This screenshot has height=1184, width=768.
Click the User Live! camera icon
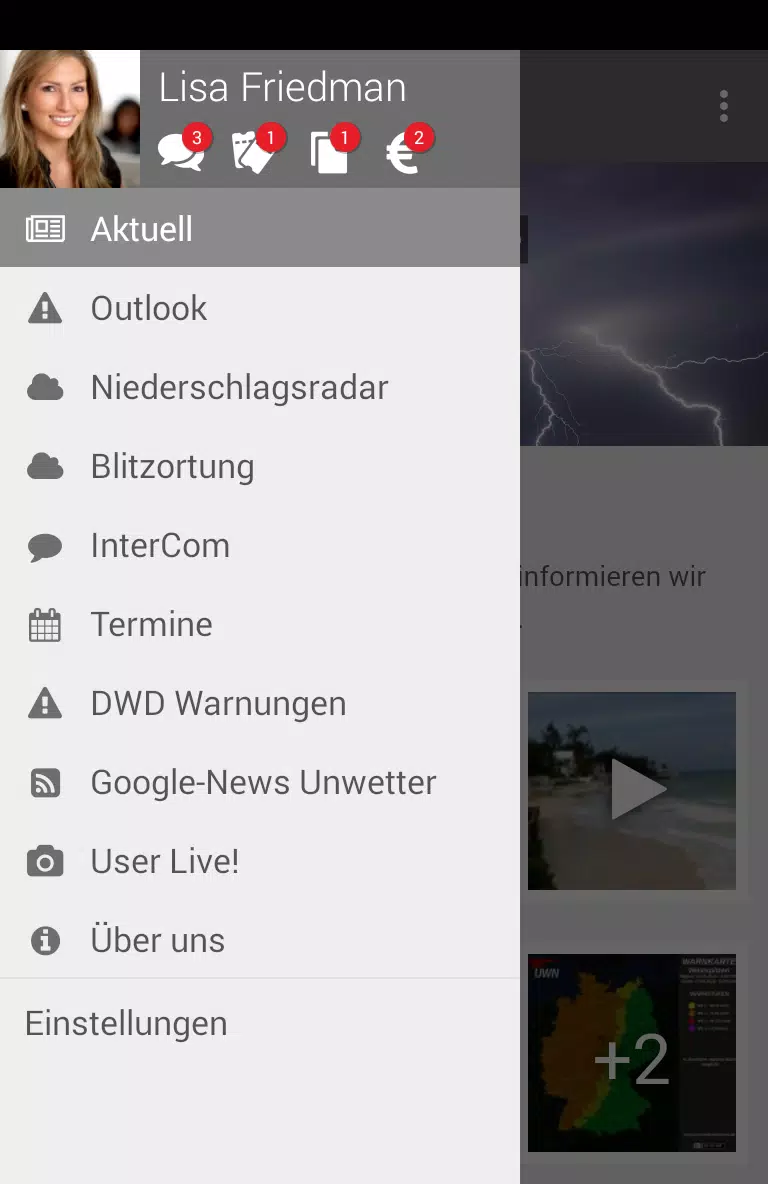45,861
